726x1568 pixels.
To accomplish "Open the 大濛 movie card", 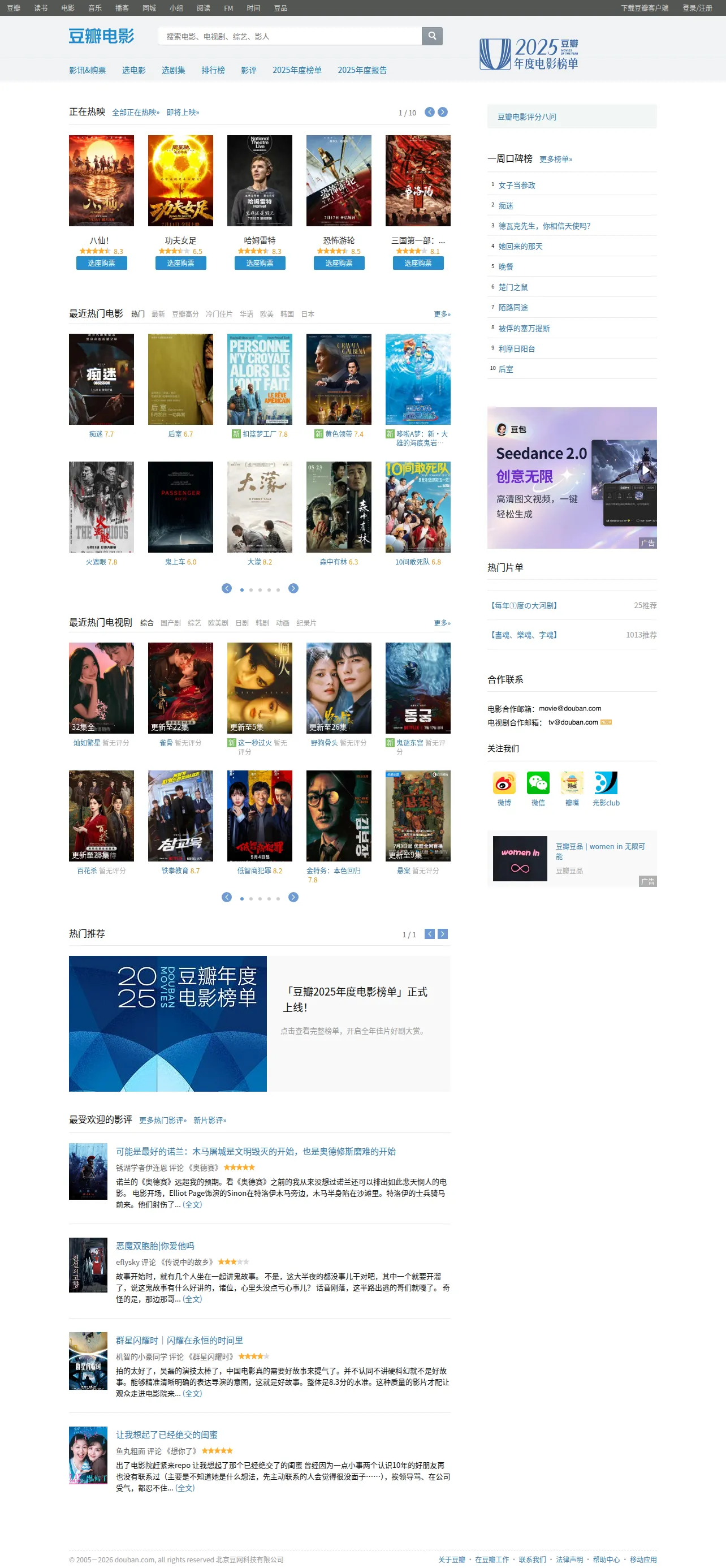I will pos(260,513).
